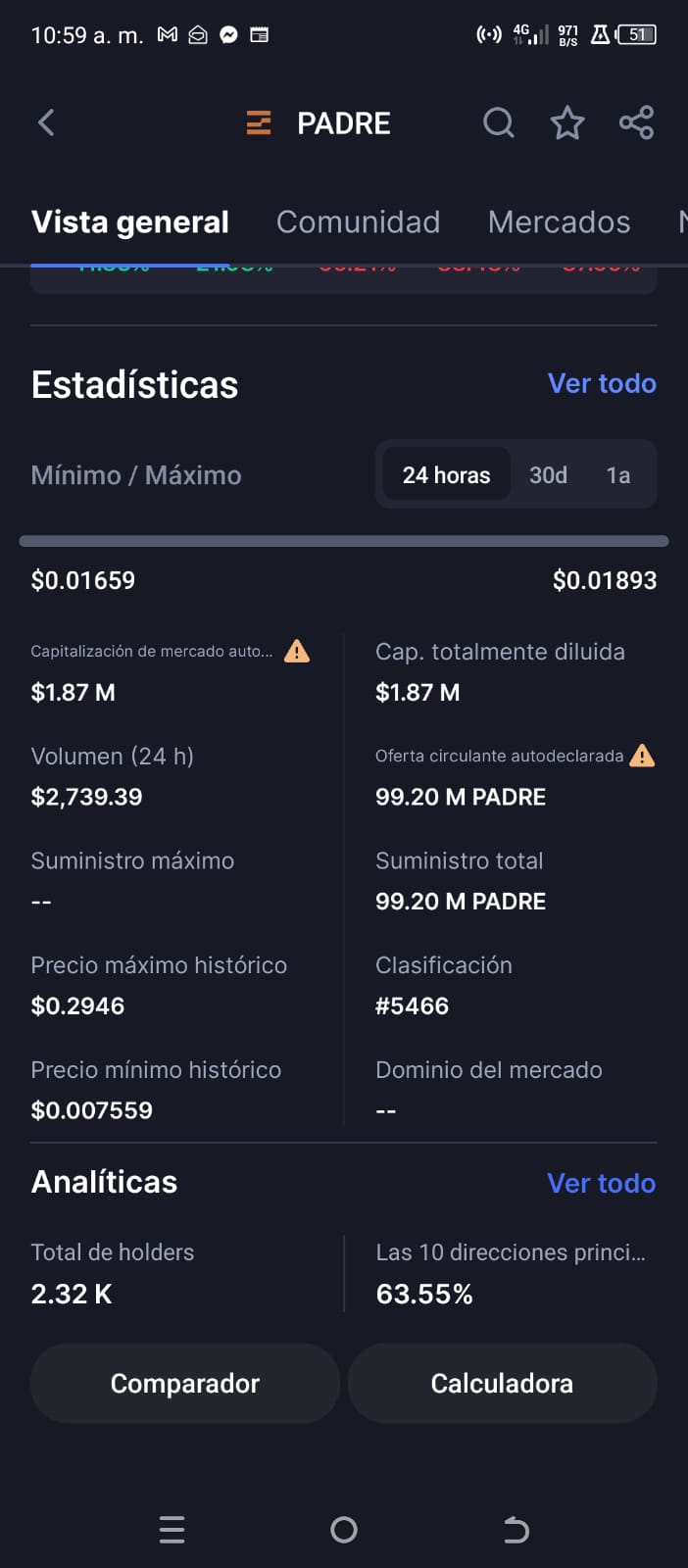The height and width of the screenshot is (1568, 688).
Task: Open Ver todo next to Estadísticas
Action: point(602,383)
